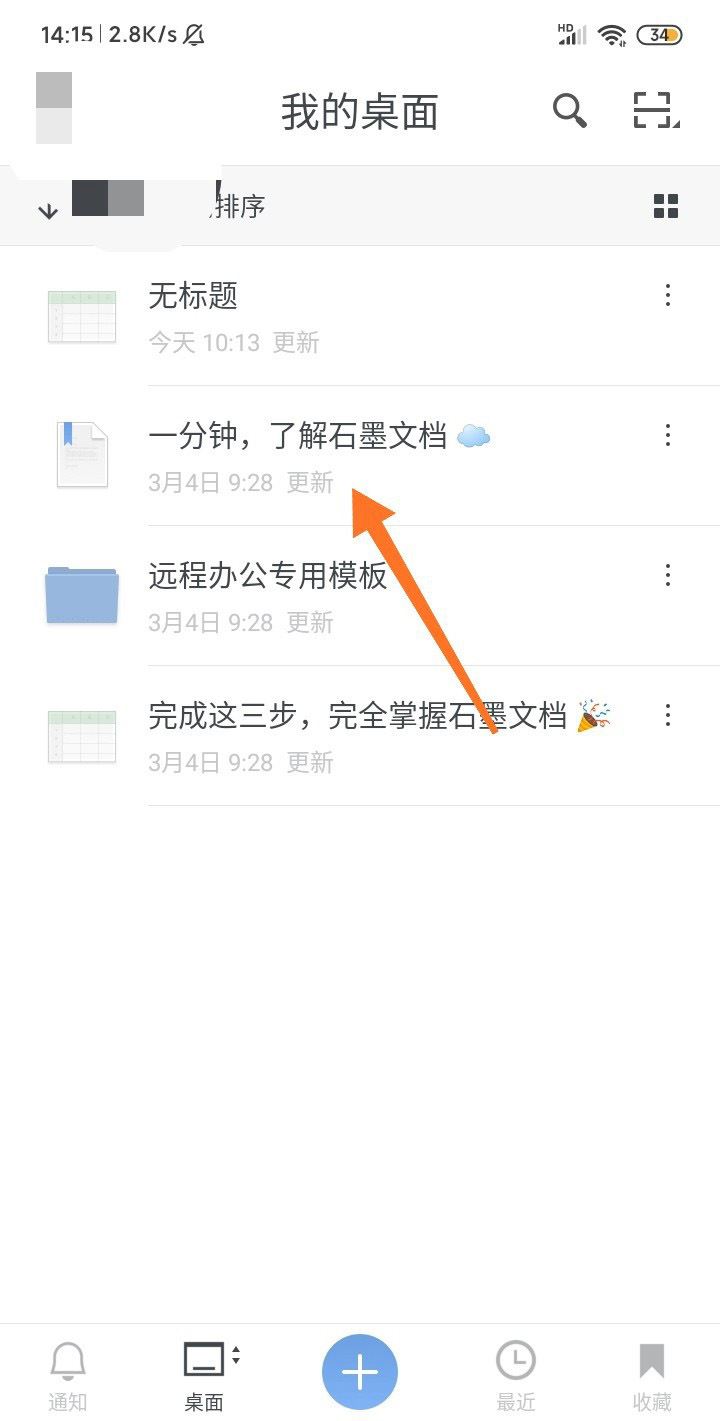Switch to the 最近 tab
The image size is (720, 1421).
516,1373
